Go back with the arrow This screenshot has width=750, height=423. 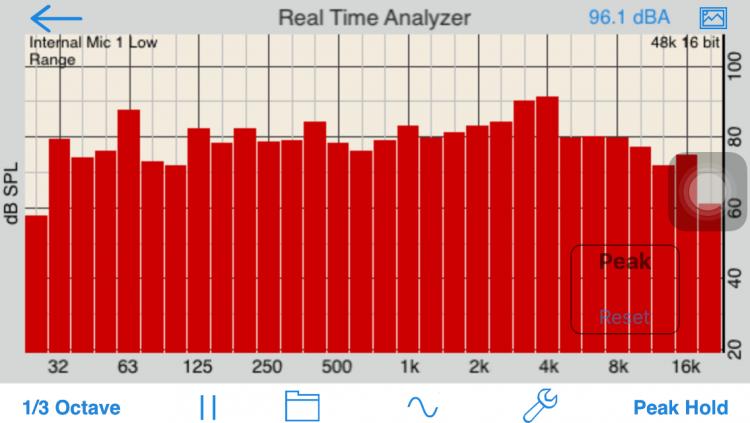point(56,18)
